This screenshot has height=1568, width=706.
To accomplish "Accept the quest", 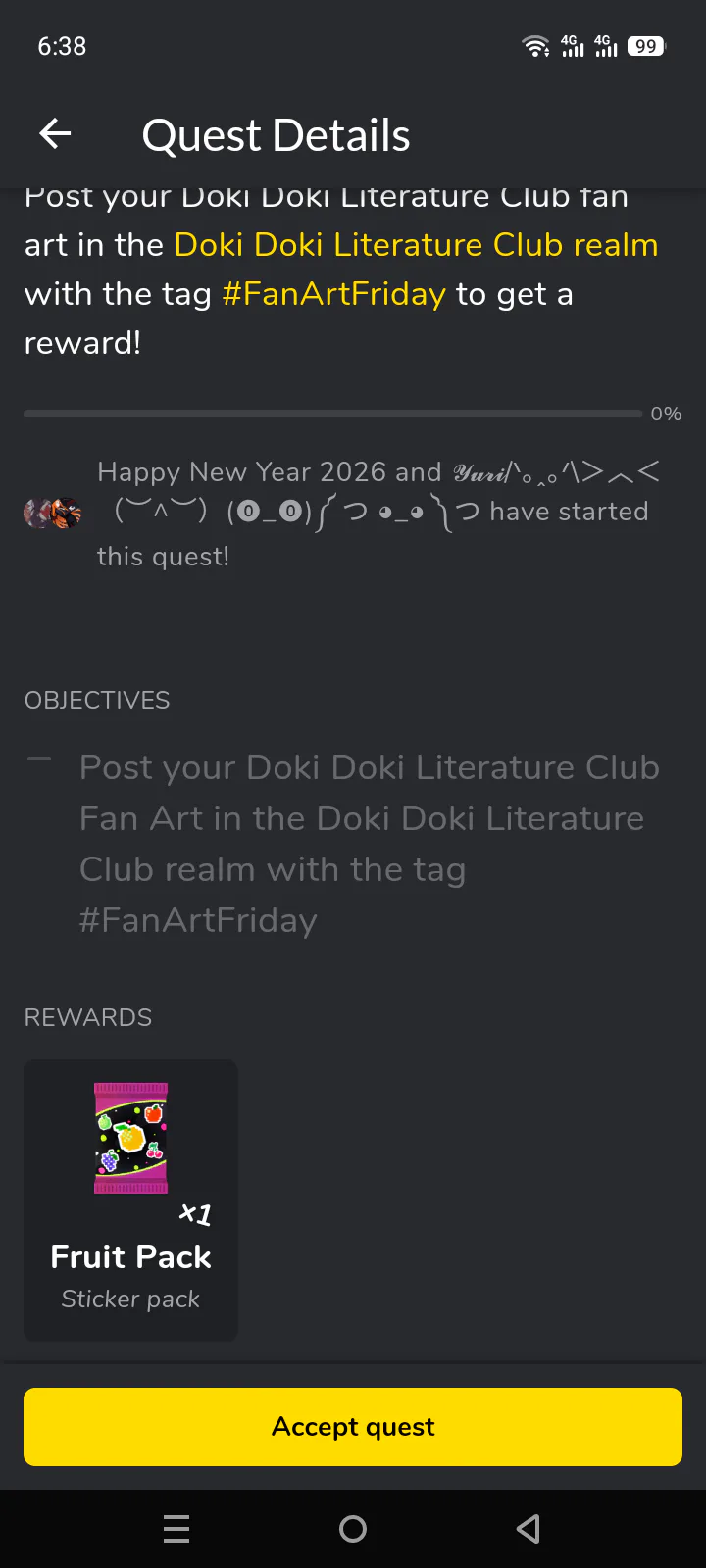I will pos(353,1427).
